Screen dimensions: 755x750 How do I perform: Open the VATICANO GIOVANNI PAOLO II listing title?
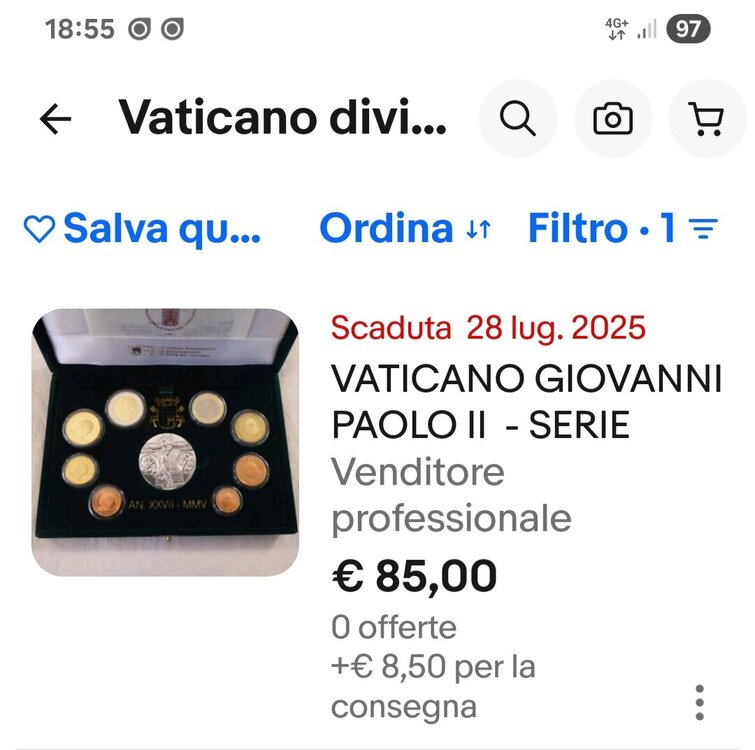coord(525,403)
